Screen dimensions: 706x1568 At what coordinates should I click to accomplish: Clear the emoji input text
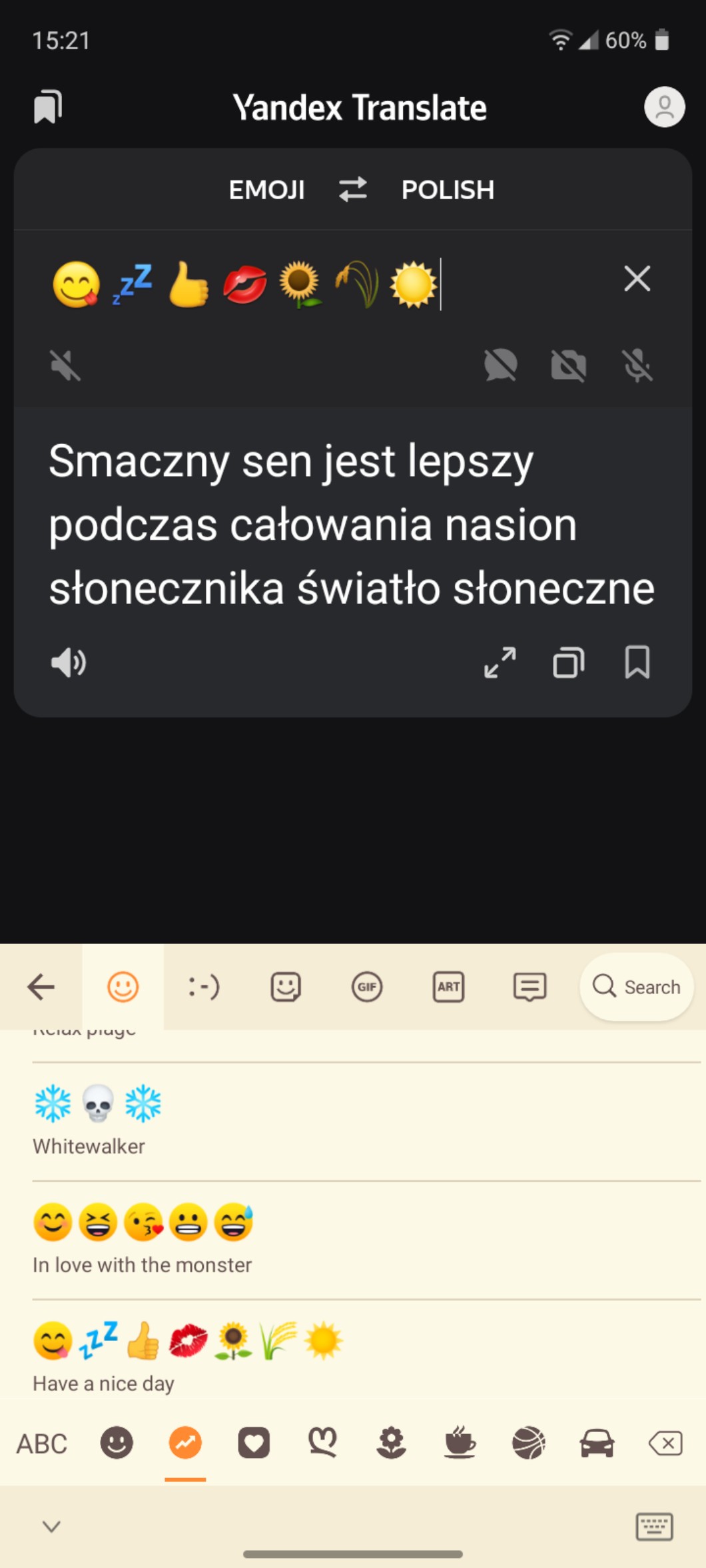(x=637, y=278)
